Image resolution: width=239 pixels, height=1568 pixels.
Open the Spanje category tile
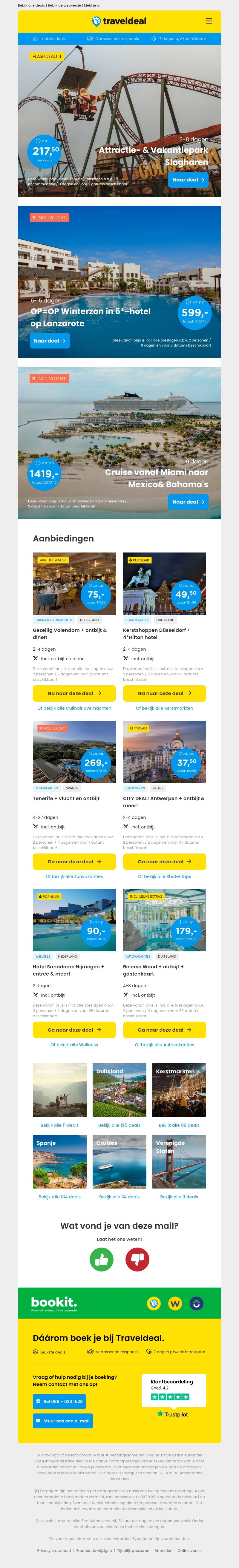[x=60, y=1161]
